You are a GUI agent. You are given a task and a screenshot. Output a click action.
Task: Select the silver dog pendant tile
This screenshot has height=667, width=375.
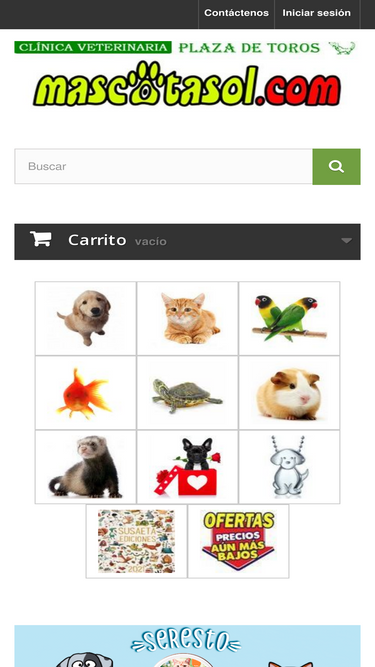coord(290,467)
